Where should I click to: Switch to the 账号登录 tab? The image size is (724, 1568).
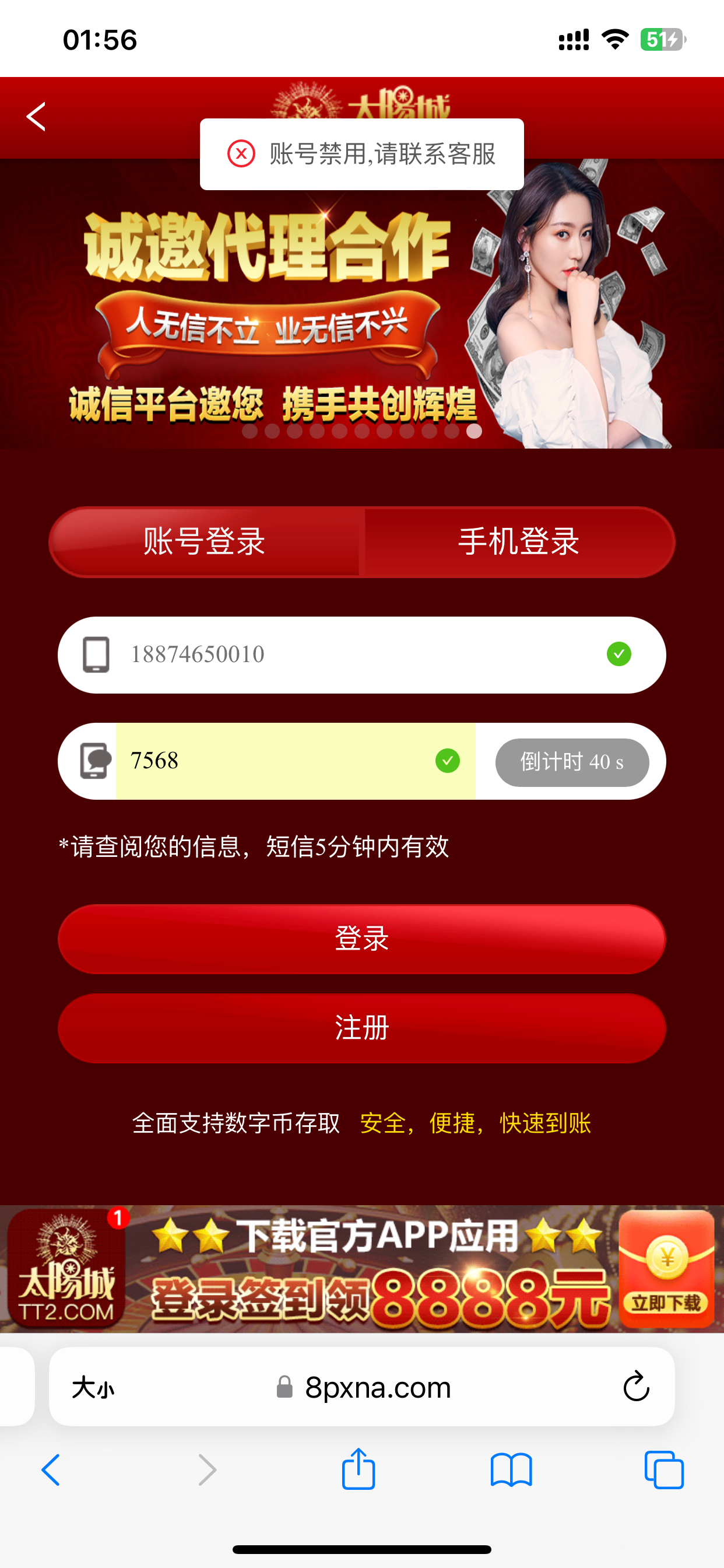(205, 541)
